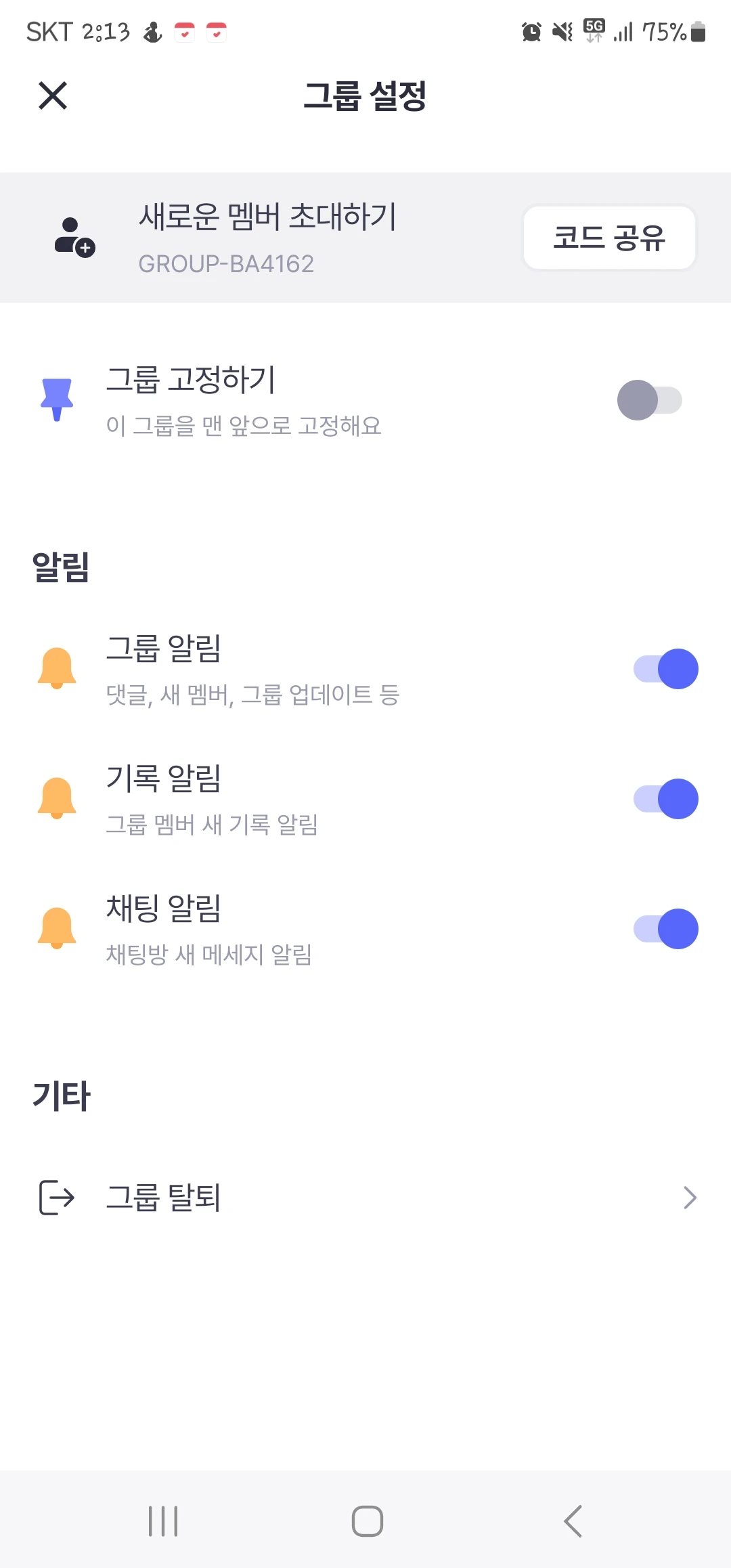The height and width of the screenshot is (1568, 731).
Task: Disable the 기록 알림 toggle
Action: [666, 799]
